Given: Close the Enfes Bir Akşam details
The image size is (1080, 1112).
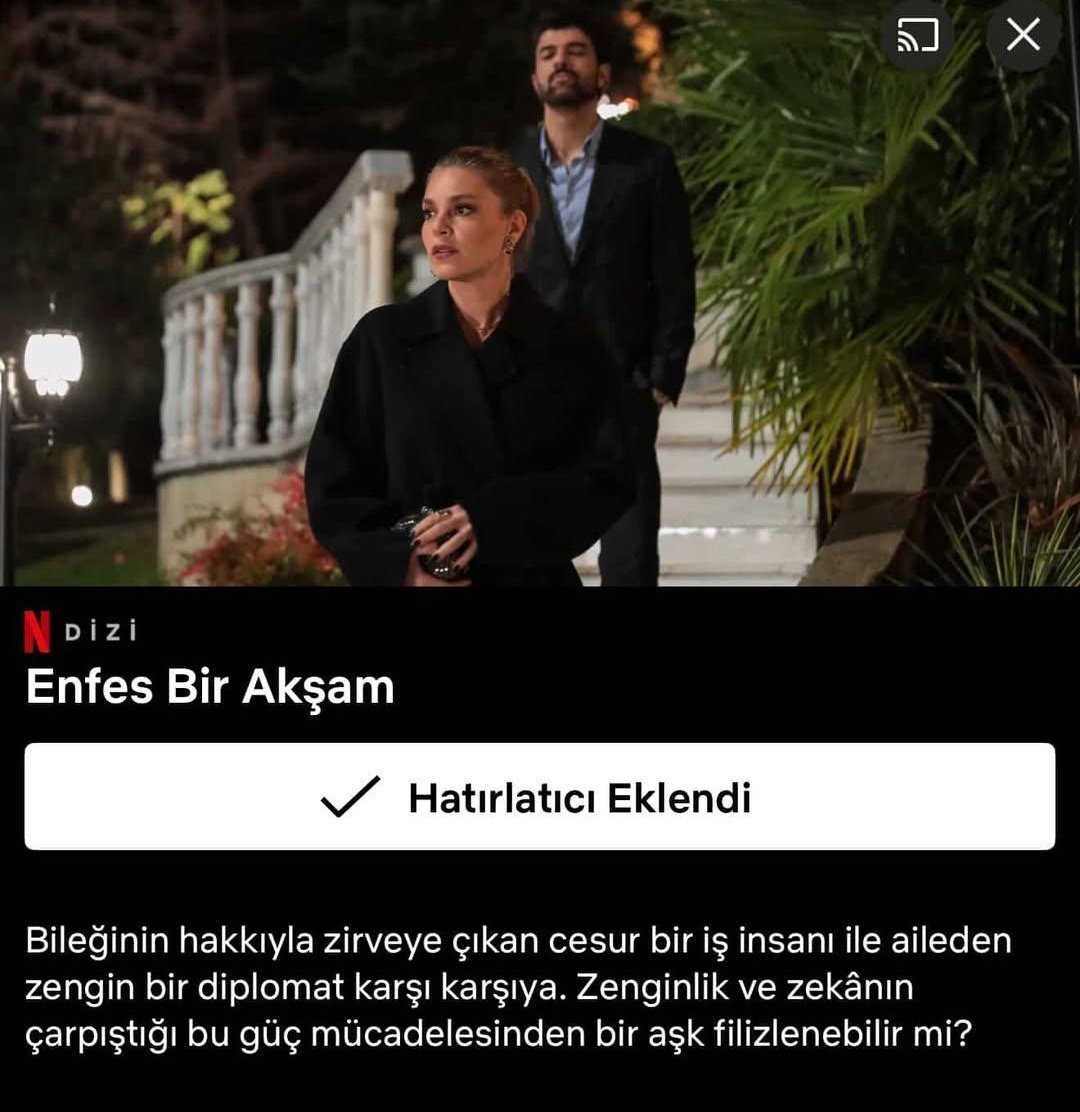Looking at the screenshot, I should [1023, 35].
